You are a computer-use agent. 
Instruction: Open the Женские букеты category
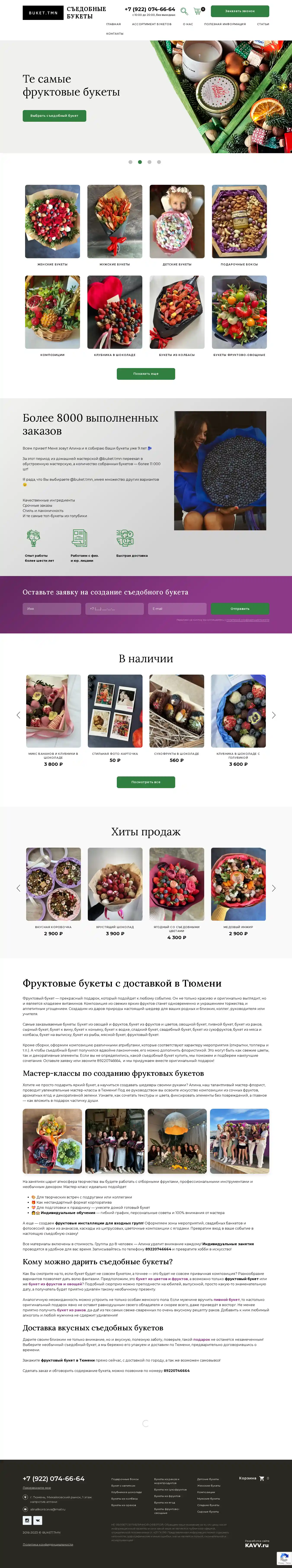coord(52,222)
